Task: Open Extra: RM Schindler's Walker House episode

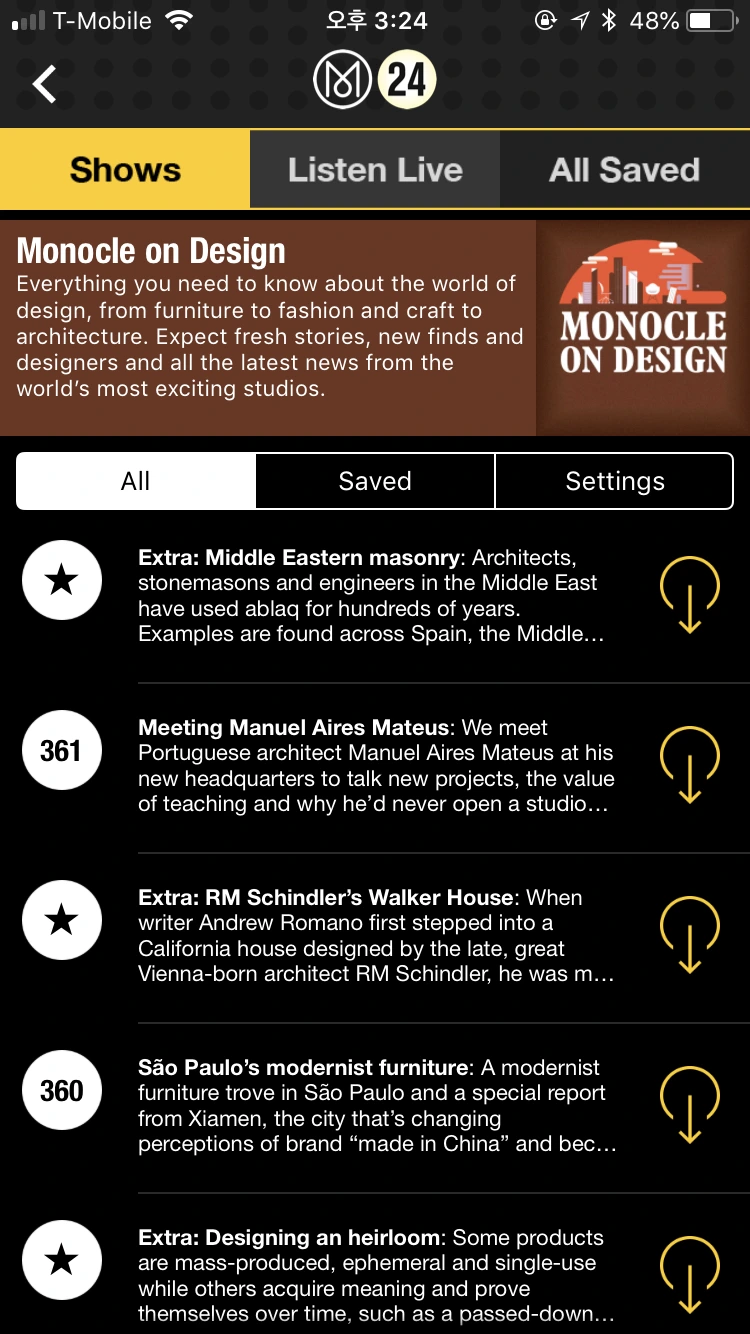Action: [x=376, y=936]
